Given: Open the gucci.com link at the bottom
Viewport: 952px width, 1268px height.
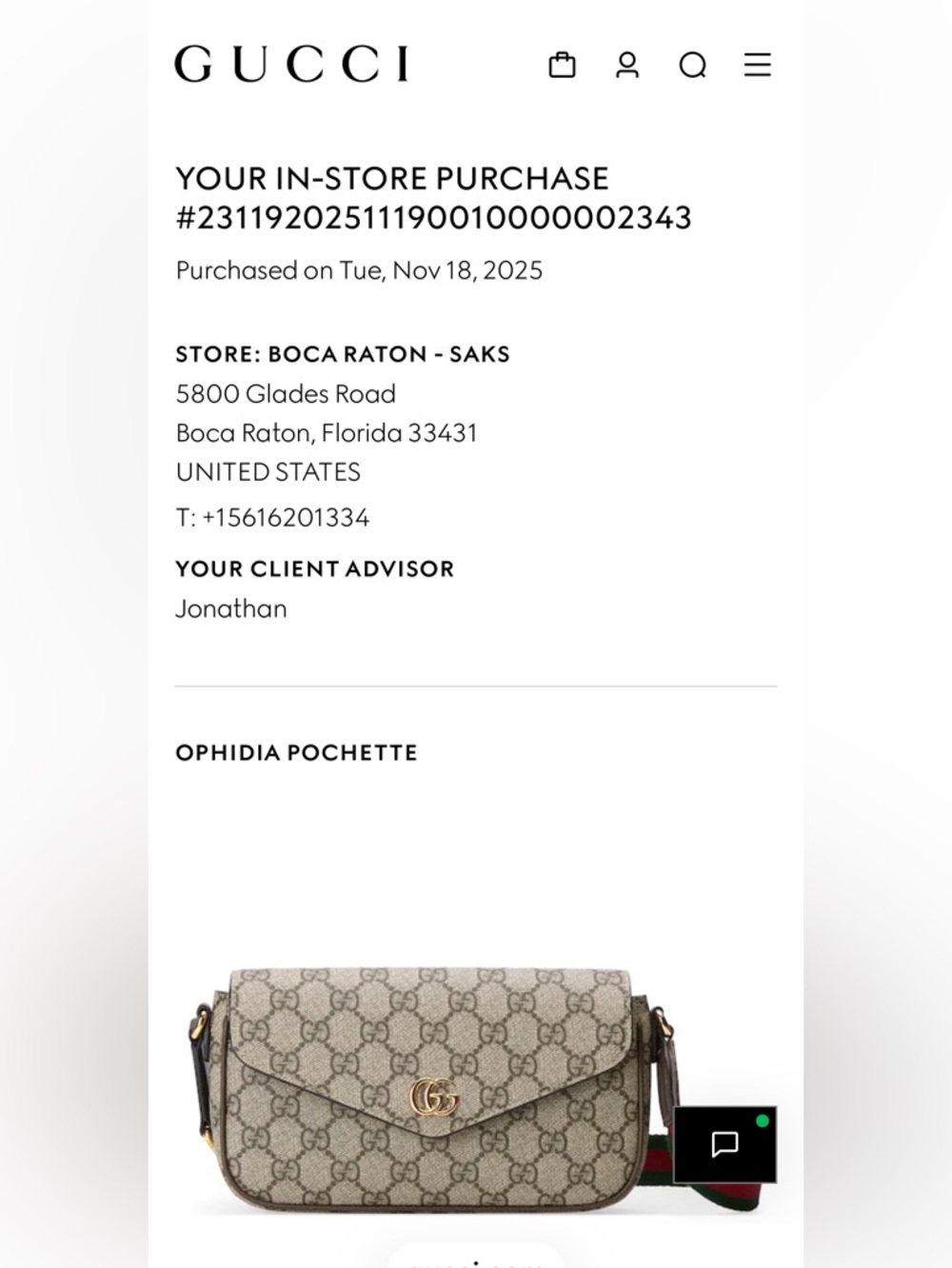Looking at the screenshot, I should [x=476, y=1262].
